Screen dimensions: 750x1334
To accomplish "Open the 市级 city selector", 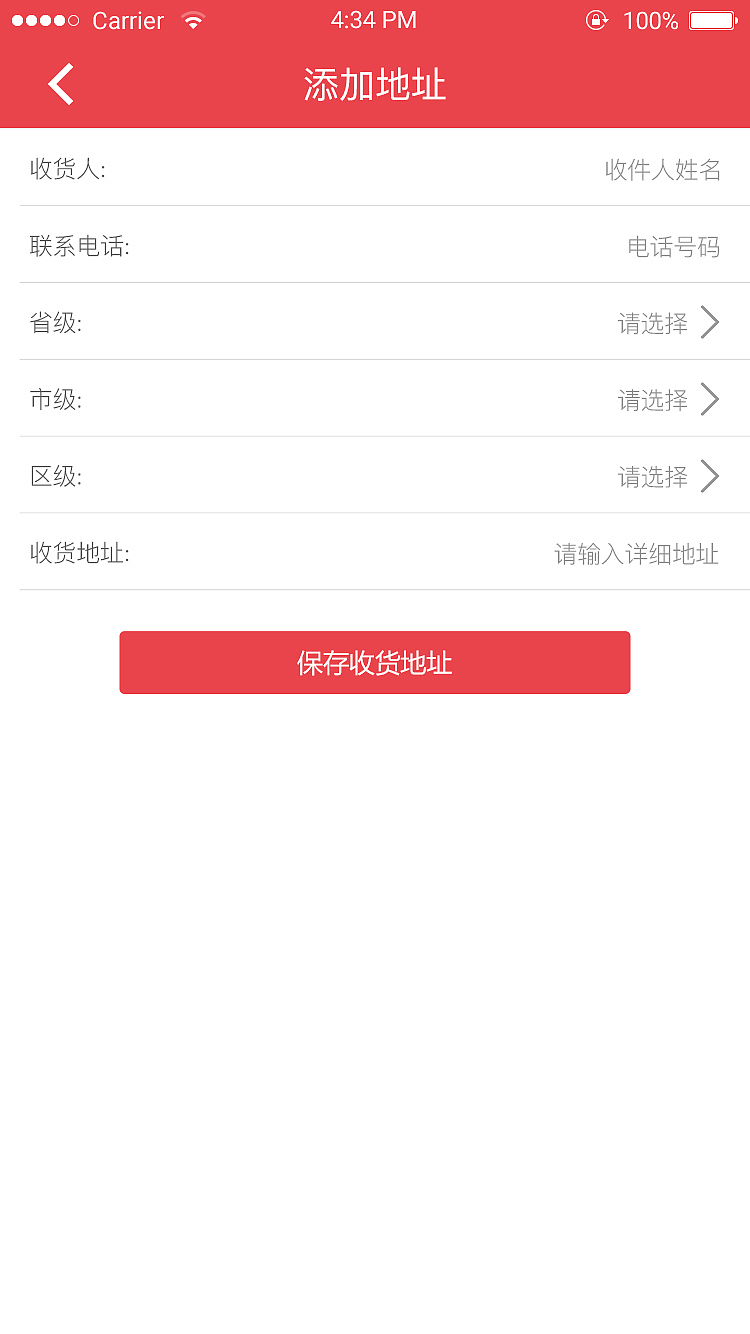I will 375,399.
